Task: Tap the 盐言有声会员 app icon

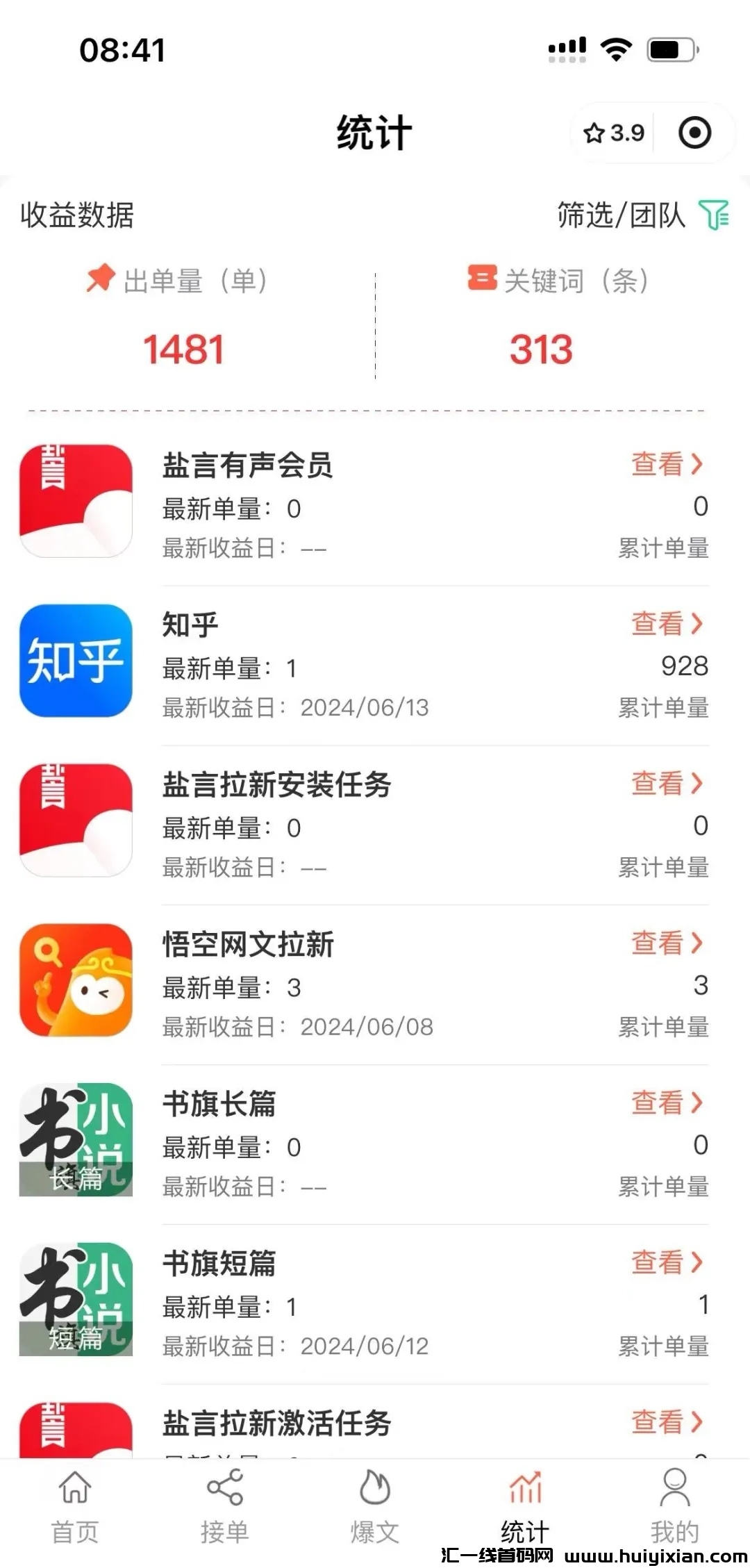Action: coord(76,500)
